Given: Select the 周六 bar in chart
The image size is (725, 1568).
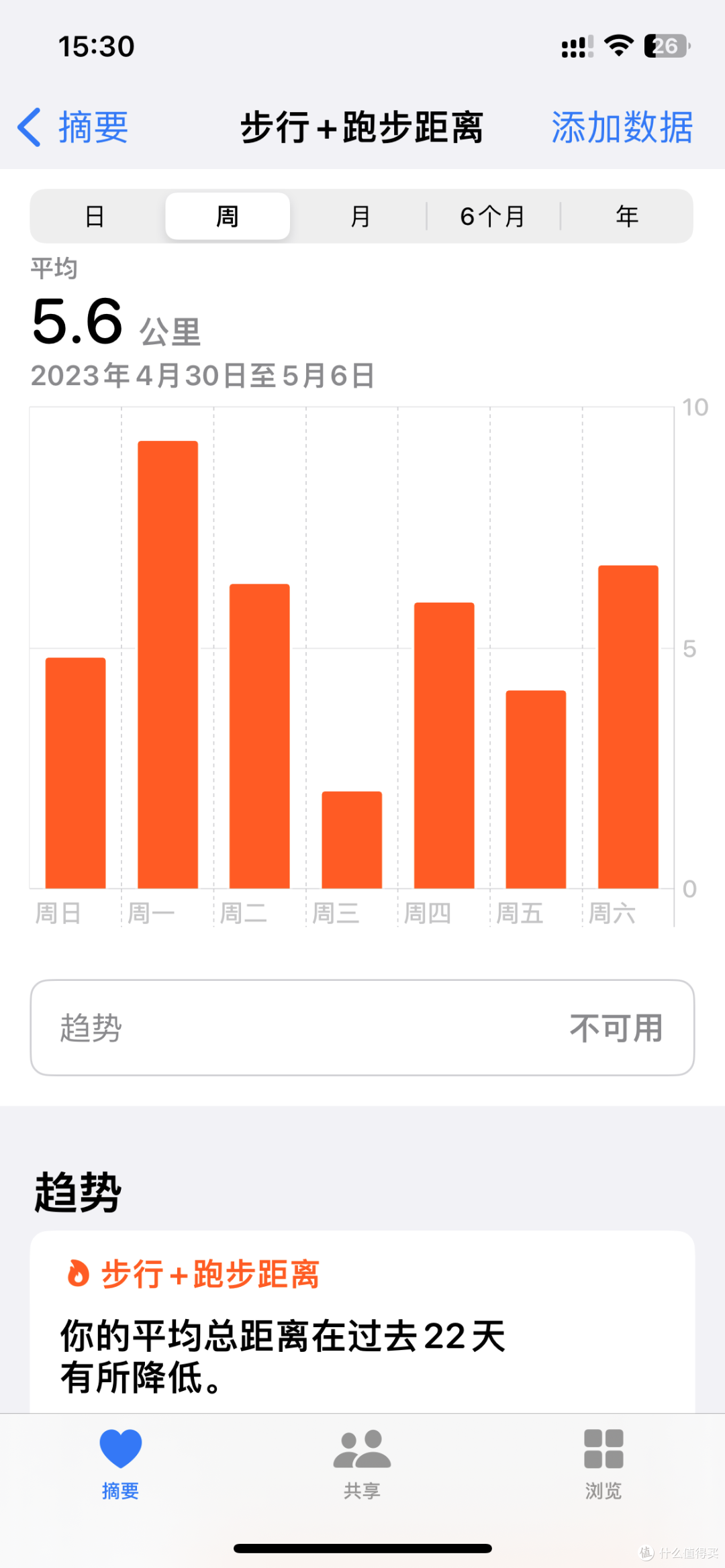Looking at the screenshot, I should point(628,727).
